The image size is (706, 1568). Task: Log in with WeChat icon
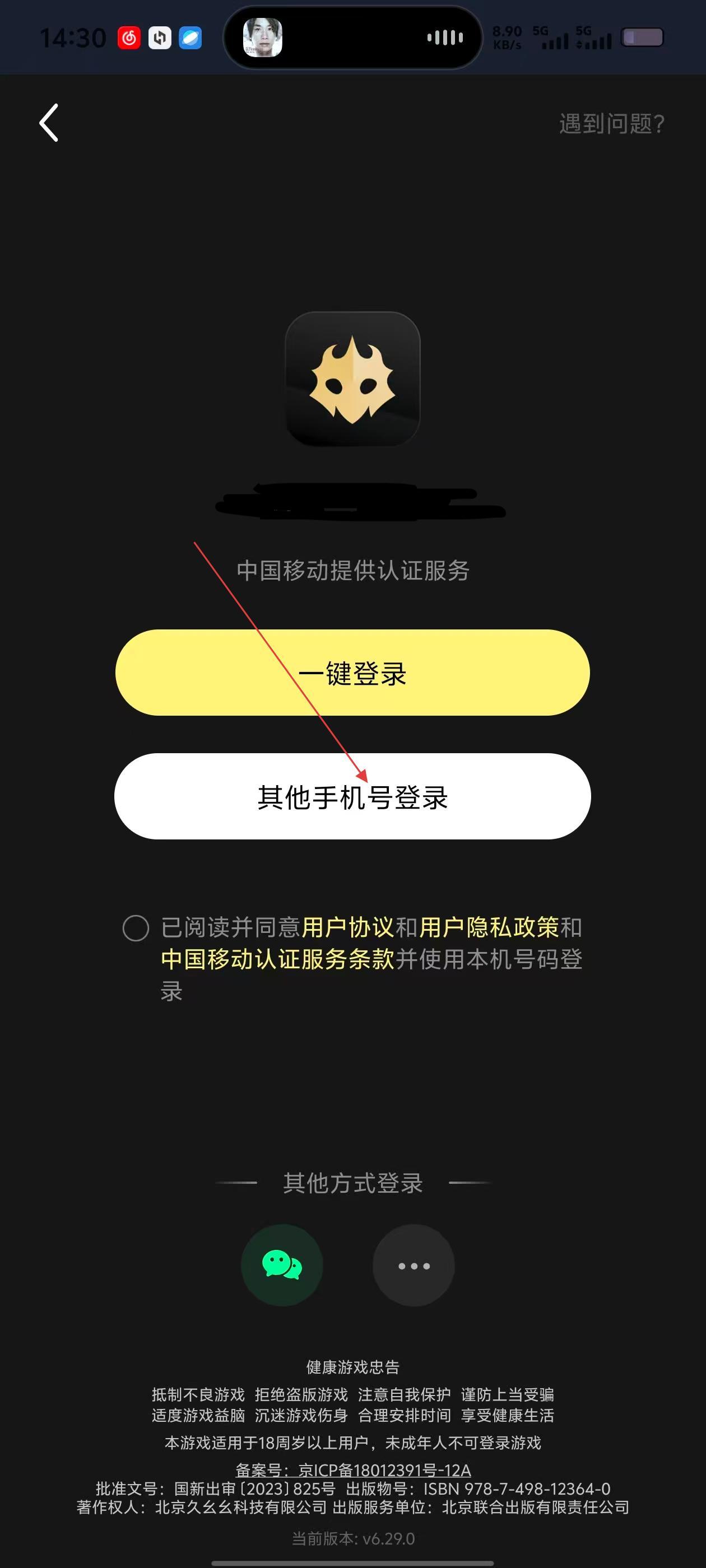[282, 1266]
